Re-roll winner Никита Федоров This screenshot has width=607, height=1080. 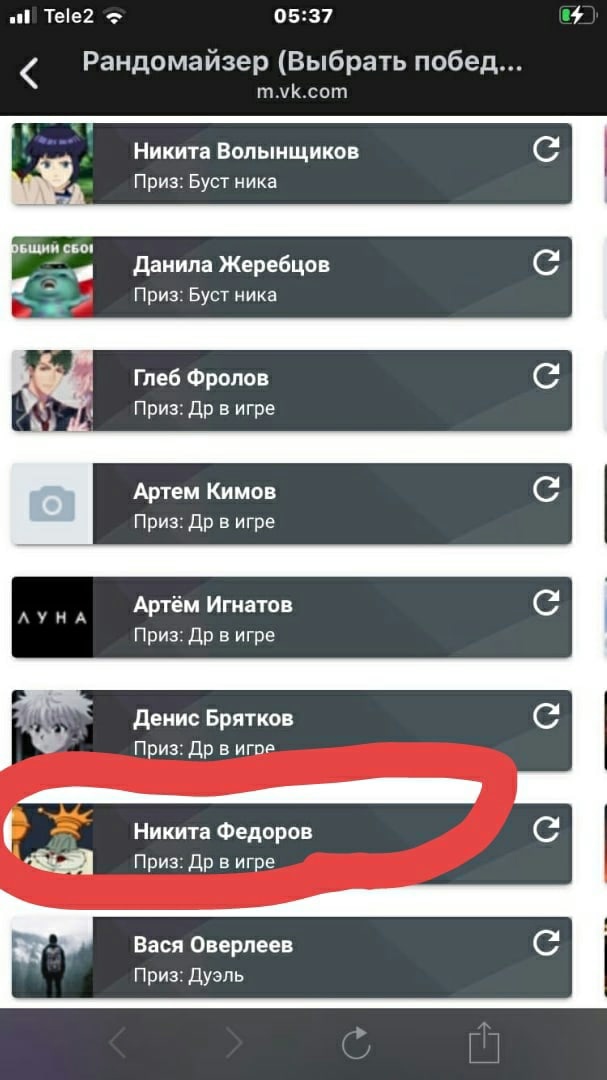point(546,829)
